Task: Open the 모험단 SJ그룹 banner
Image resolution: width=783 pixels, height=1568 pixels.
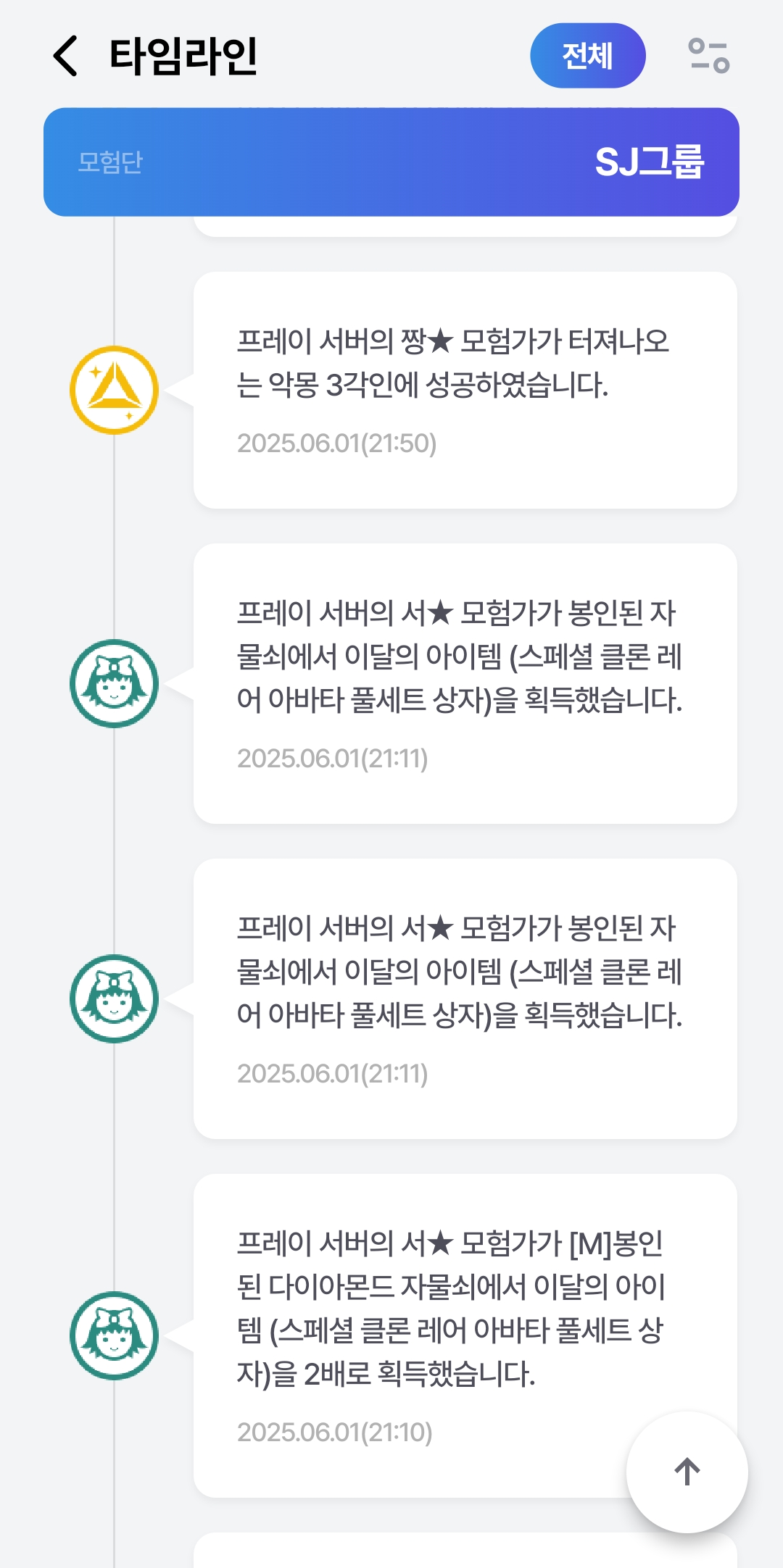Action: [x=391, y=162]
